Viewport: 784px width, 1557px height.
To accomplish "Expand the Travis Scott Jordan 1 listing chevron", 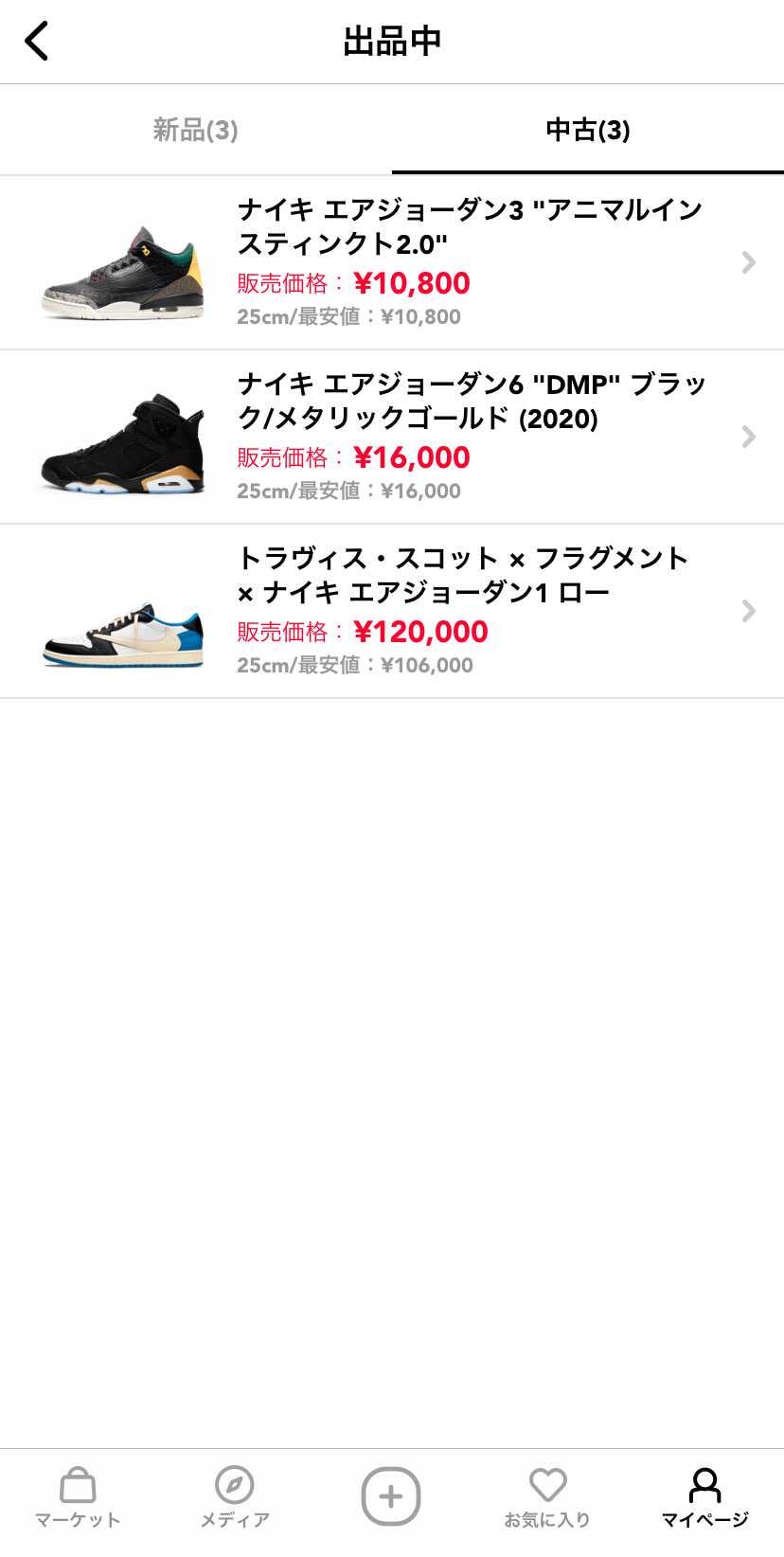I will coord(748,611).
